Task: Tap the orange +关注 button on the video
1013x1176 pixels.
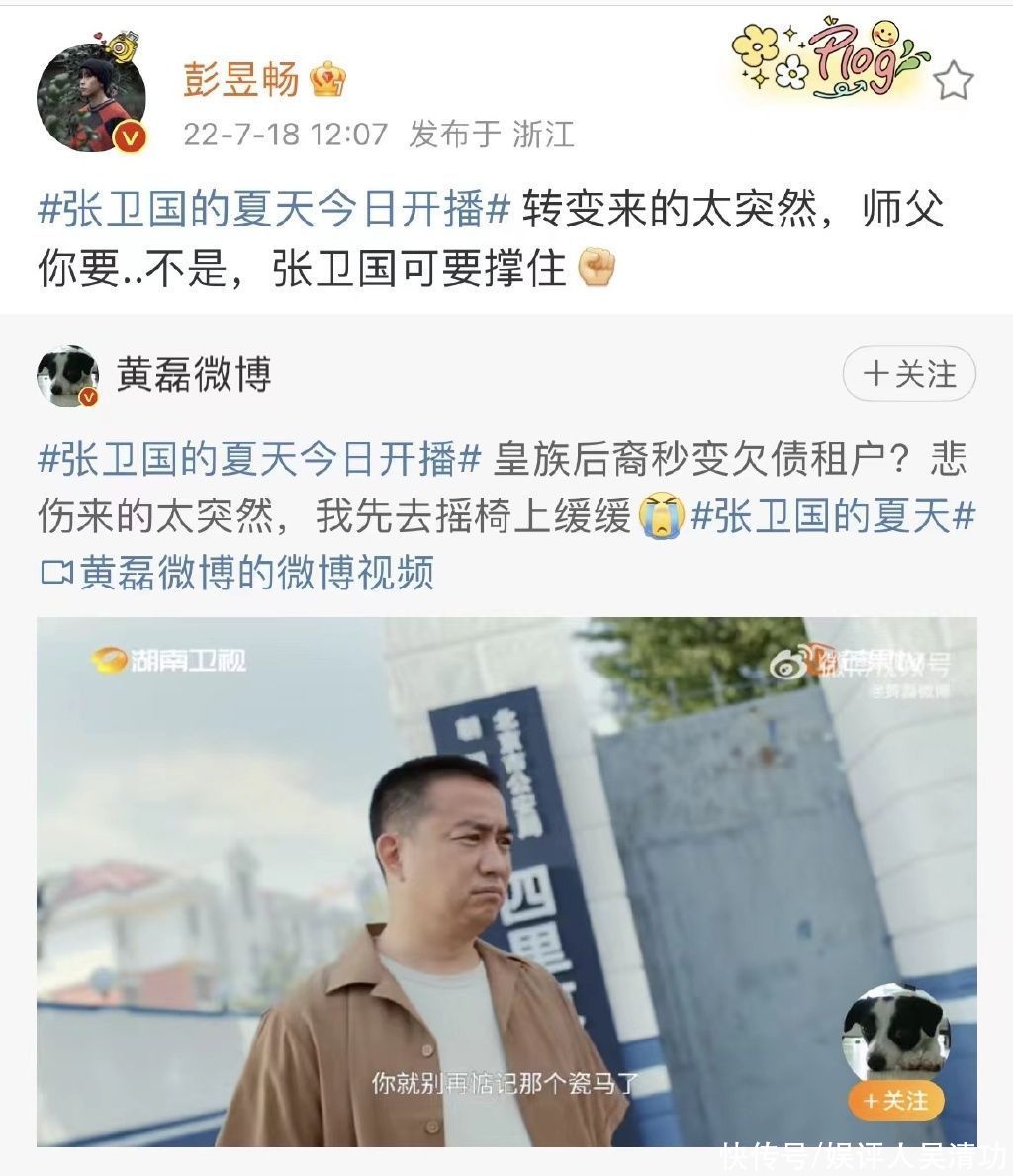Action: tap(895, 1100)
